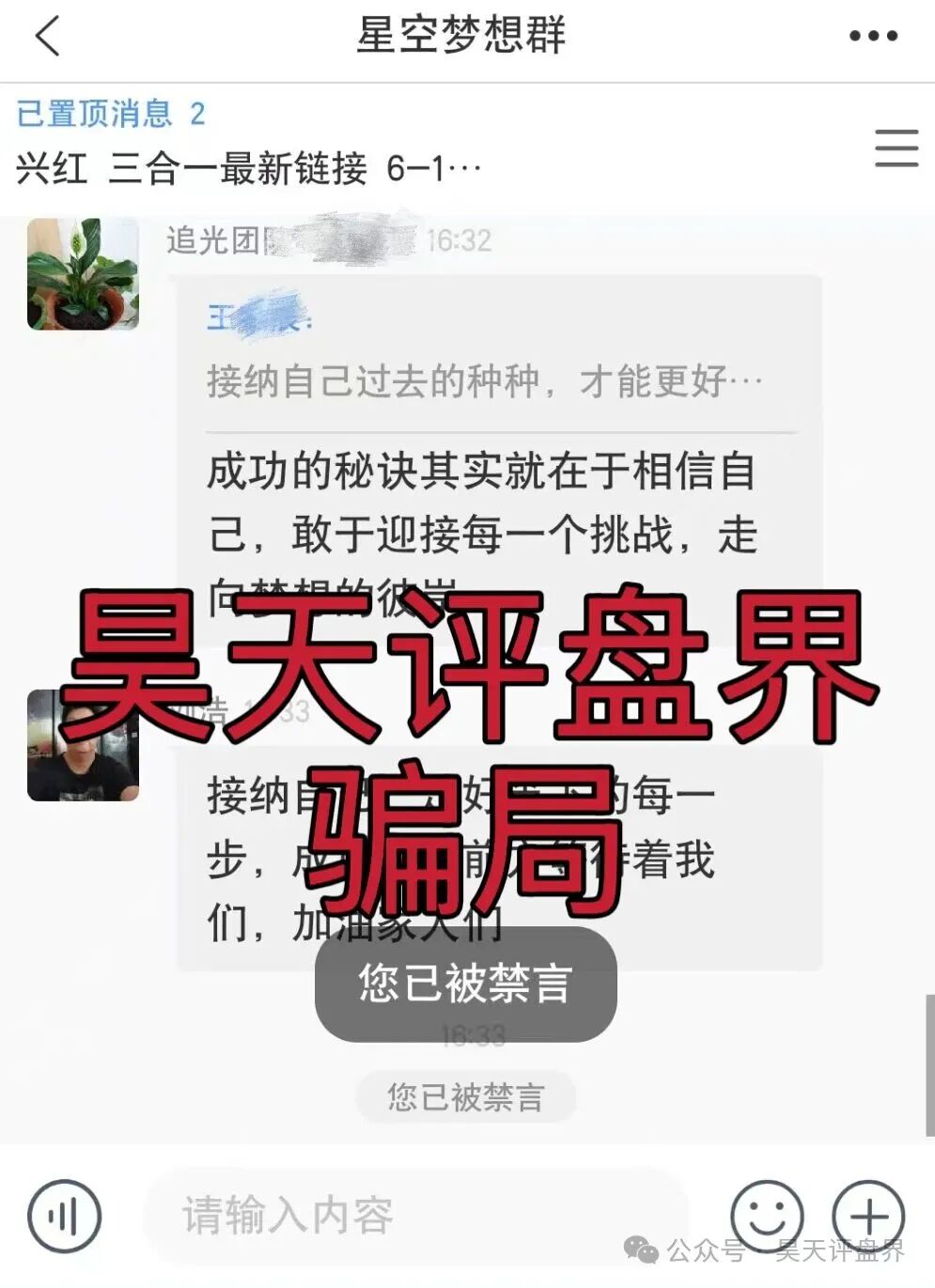Switch to voice input mode
The image size is (935, 1288).
(64, 1217)
